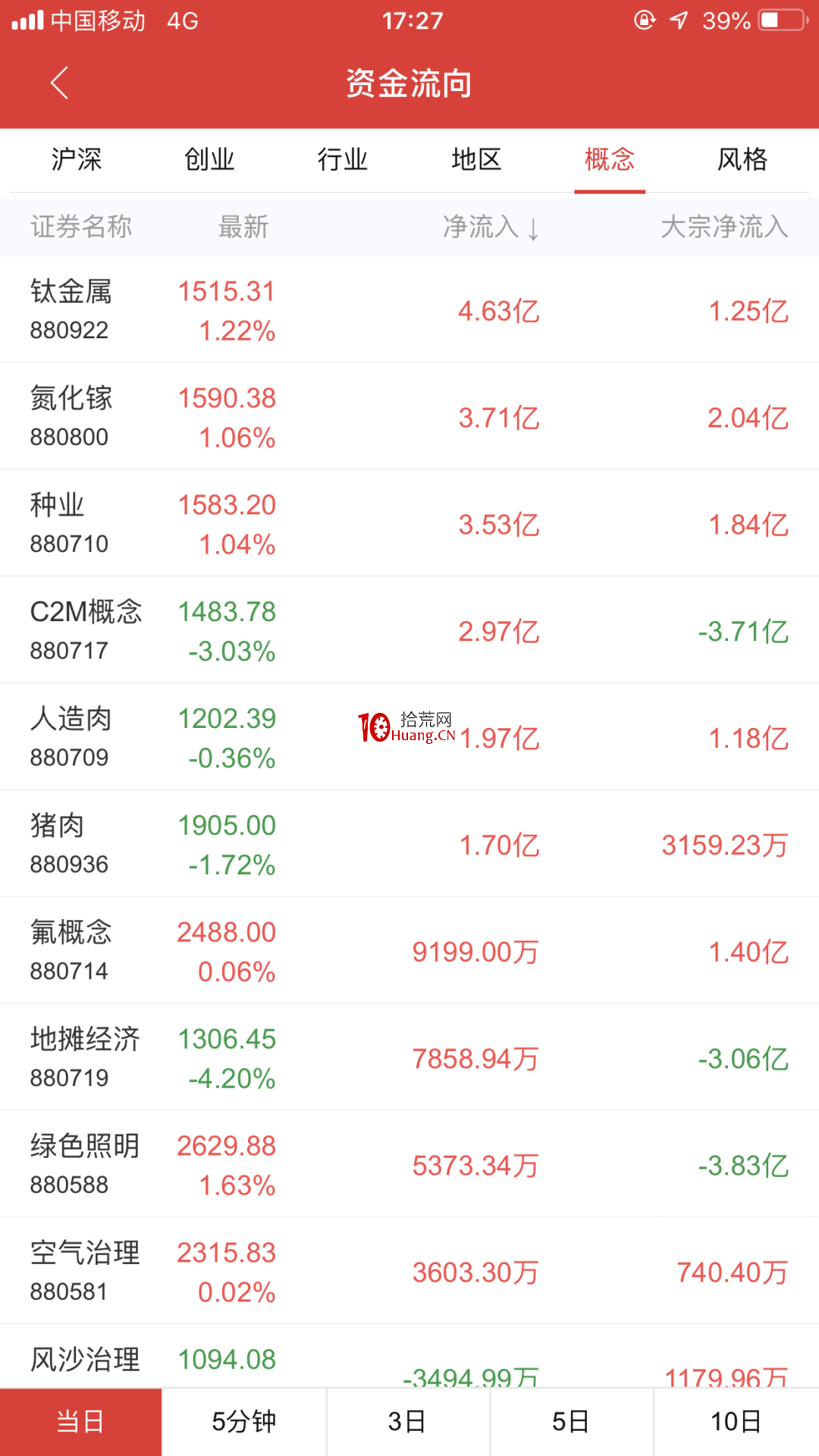Go back using the top-left arrow

coord(60,83)
